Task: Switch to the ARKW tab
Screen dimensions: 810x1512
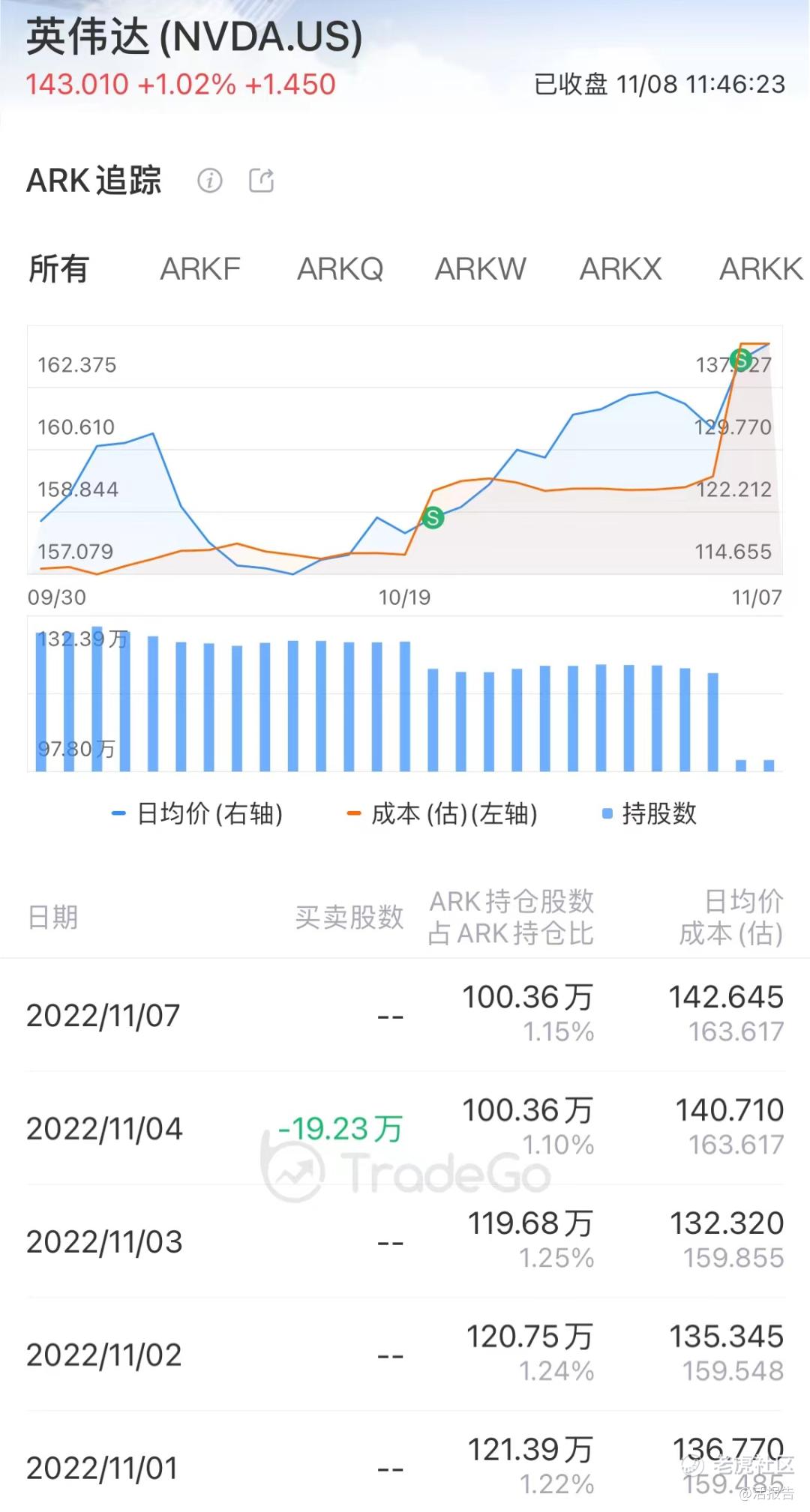Action: point(481,268)
